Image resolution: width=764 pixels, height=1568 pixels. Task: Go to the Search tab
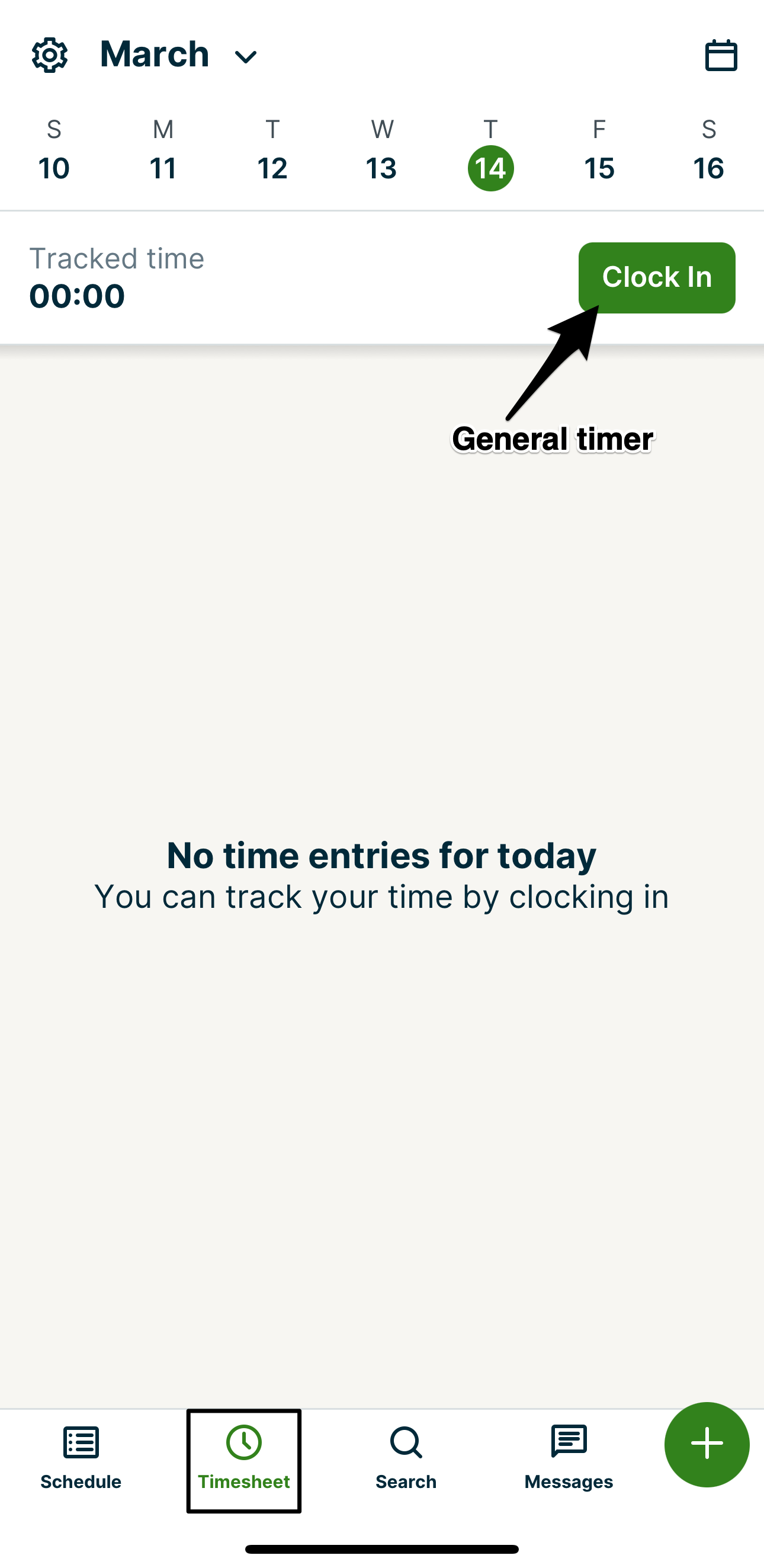pyautogui.click(x=406, y=1458)
